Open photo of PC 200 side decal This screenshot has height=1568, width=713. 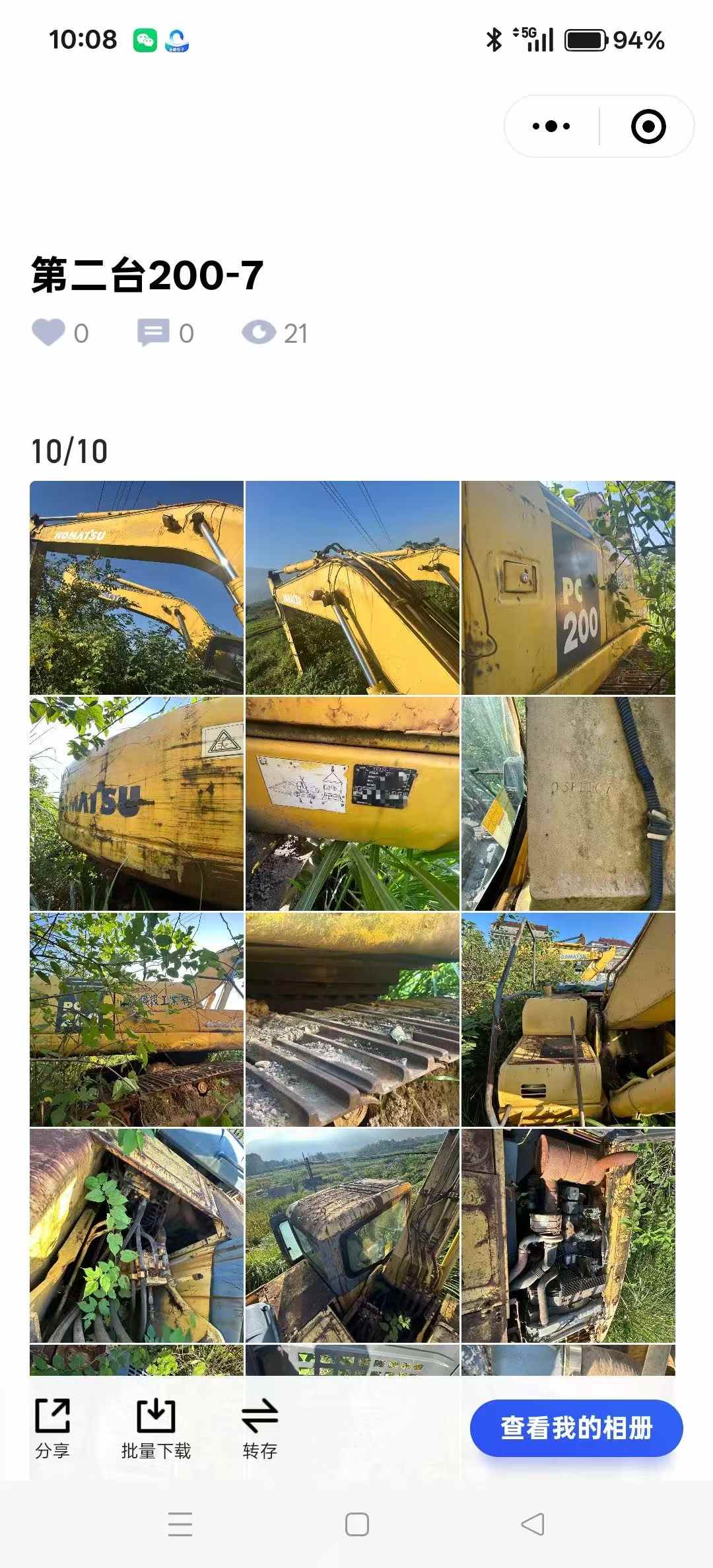[568, 588]
